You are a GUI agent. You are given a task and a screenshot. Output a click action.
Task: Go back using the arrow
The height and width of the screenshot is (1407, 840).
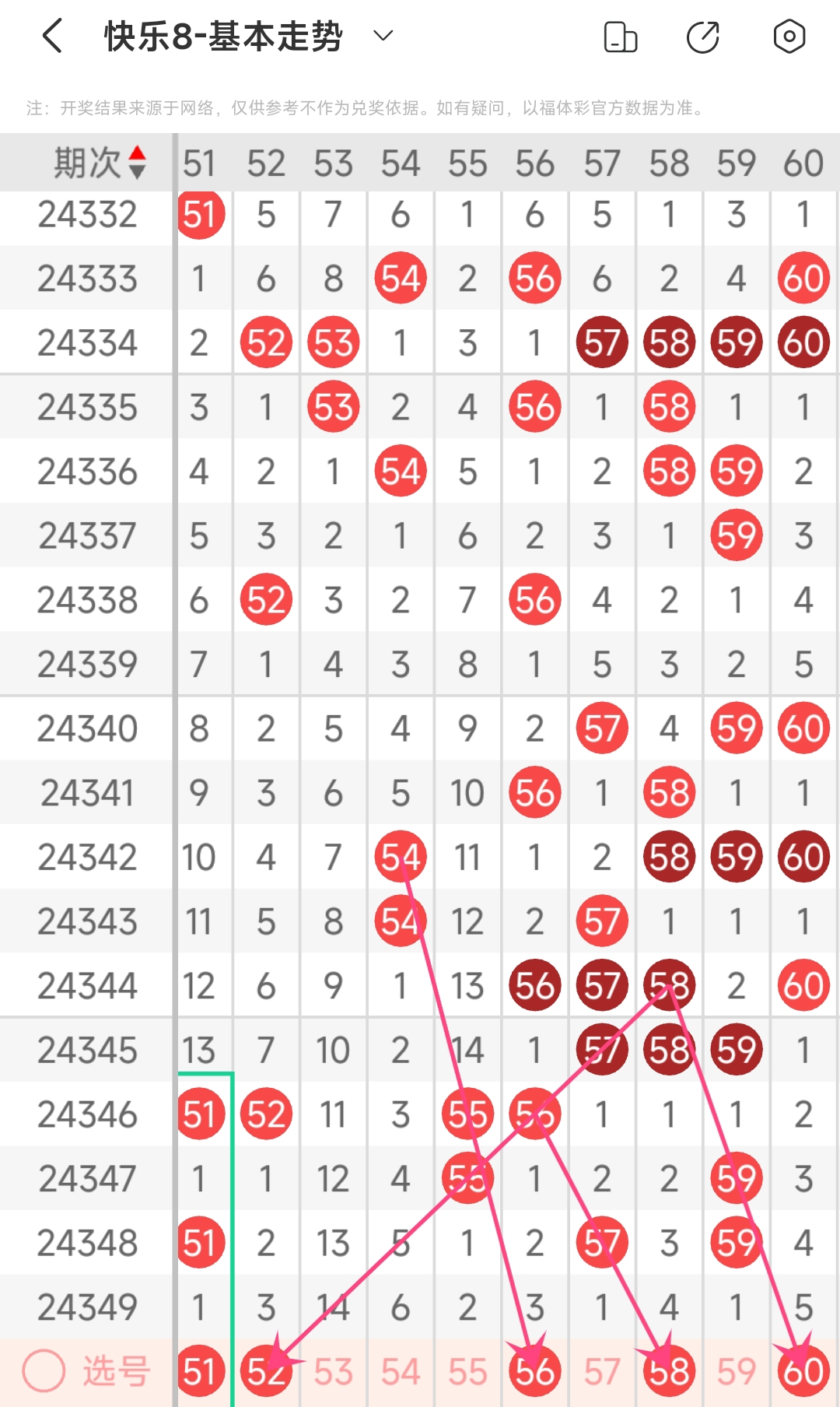pyautogui.click(x=52, y=37)
